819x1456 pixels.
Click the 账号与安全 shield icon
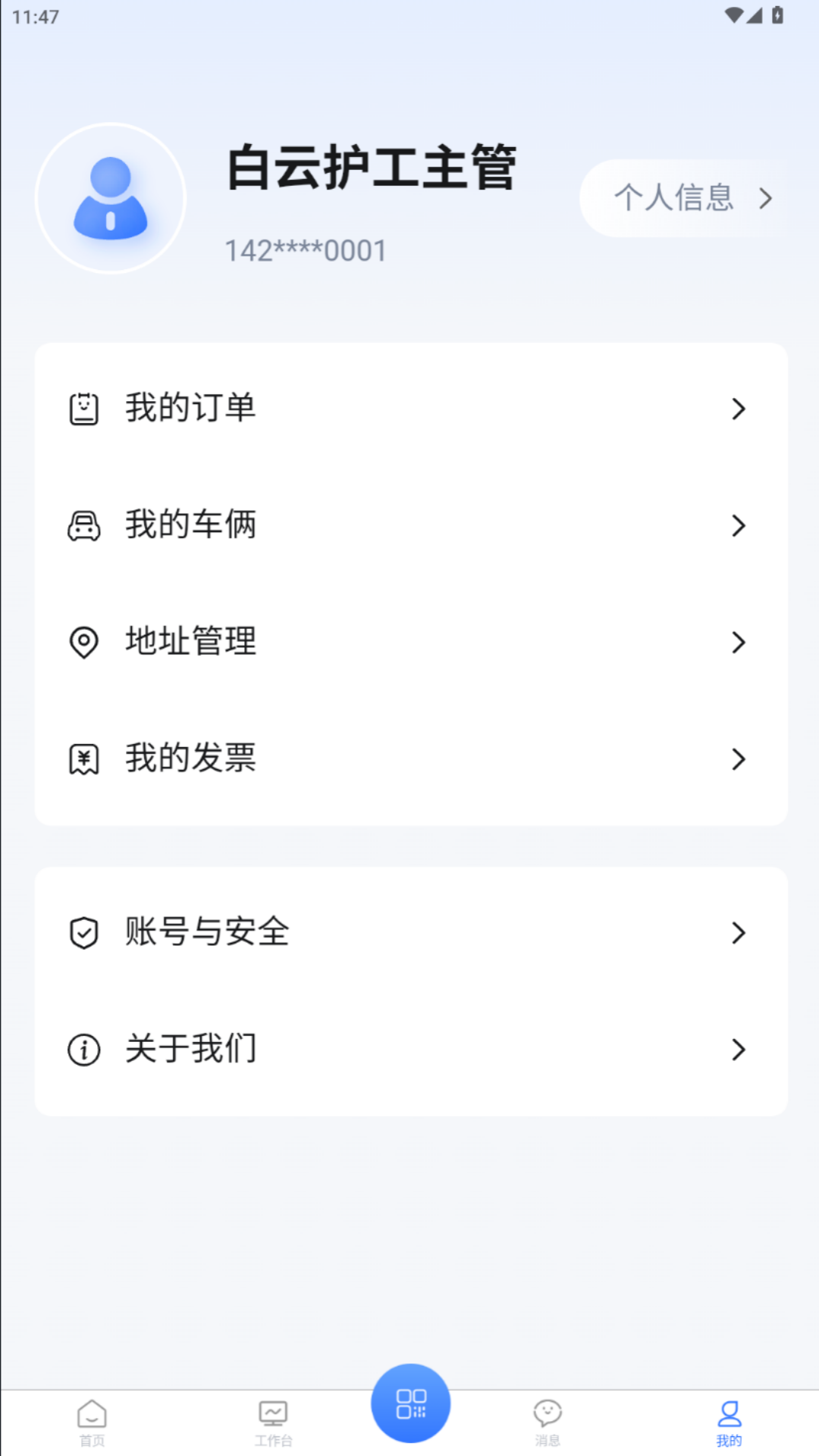point(83,934)
